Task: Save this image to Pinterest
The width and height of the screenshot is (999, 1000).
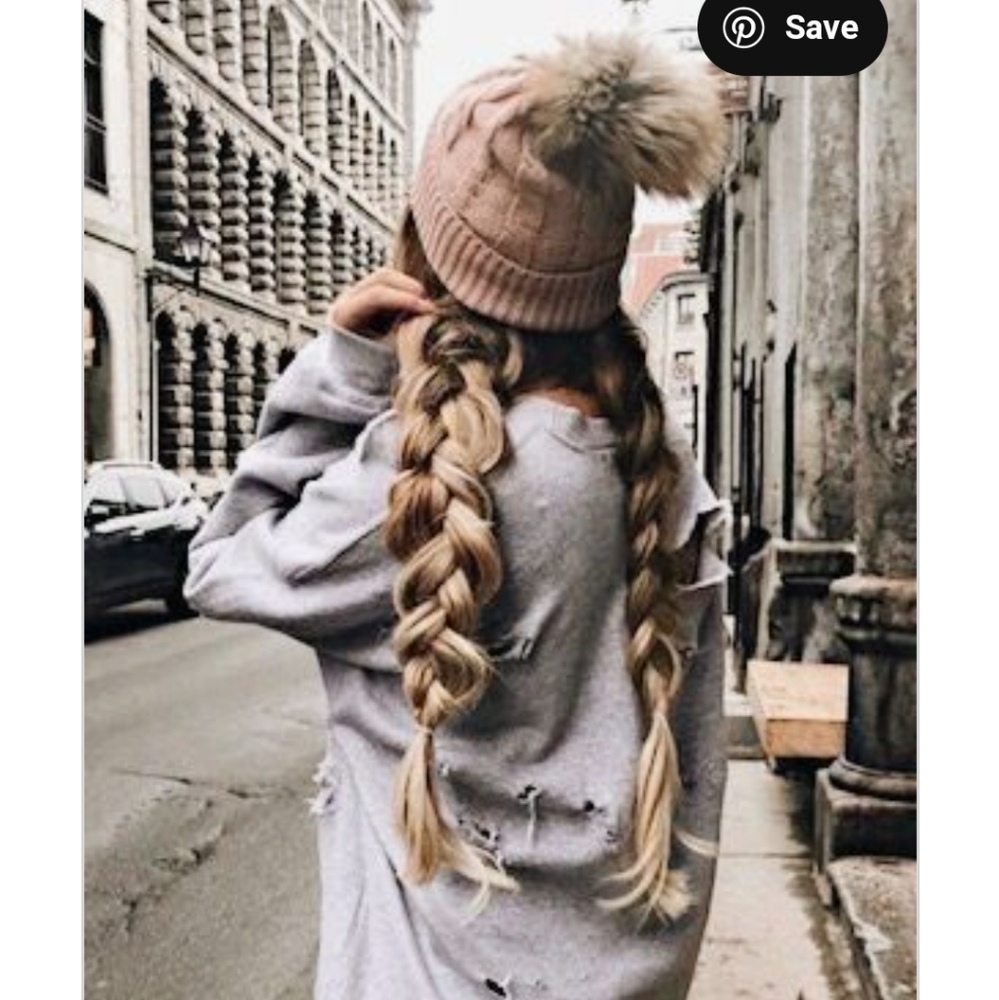Action: click(x=792, y=30)
